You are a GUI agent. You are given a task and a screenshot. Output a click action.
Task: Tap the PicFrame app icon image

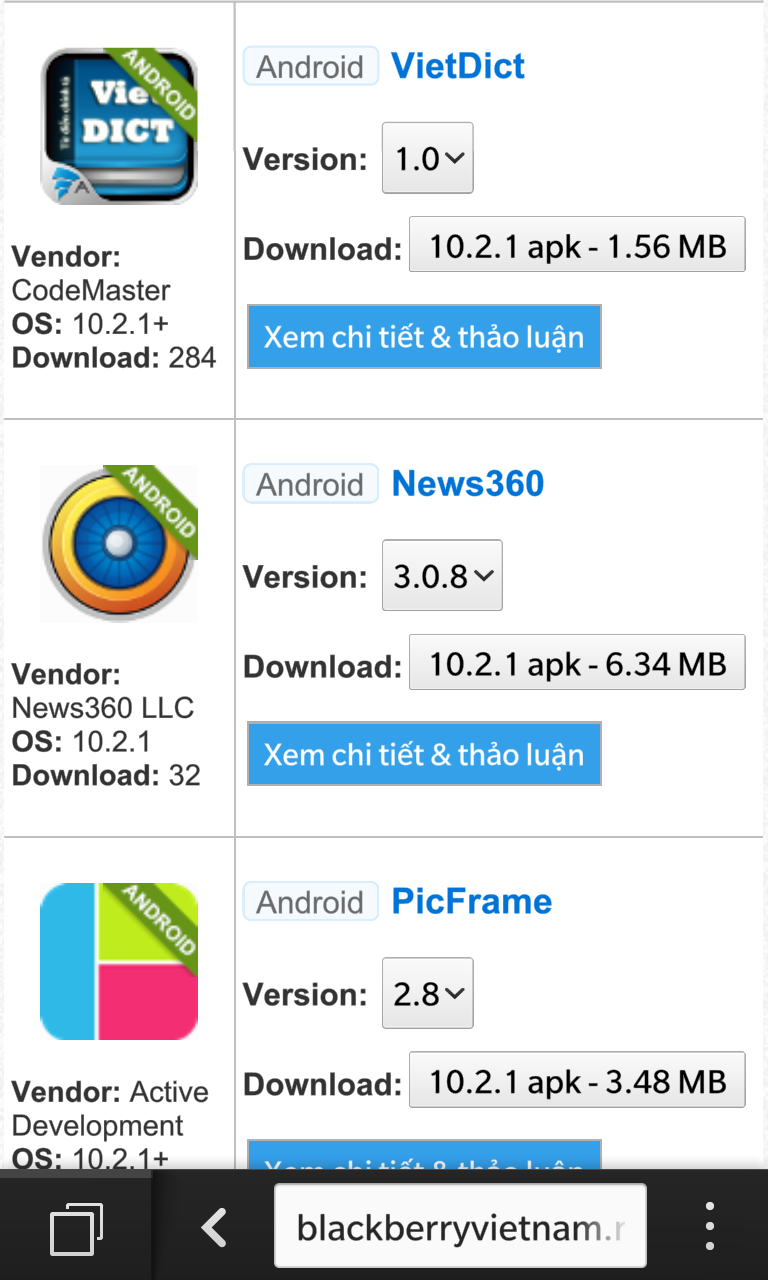[x=119, y=962]
